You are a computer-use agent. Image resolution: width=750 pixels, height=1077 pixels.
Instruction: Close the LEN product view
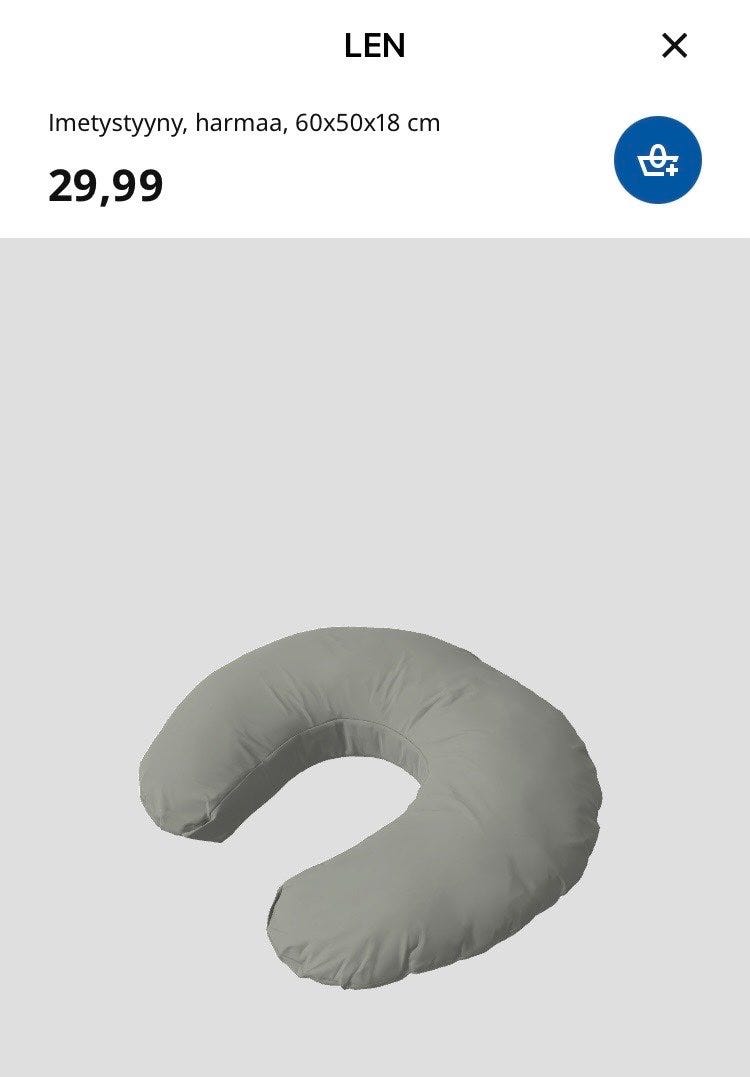coord(675,45)
